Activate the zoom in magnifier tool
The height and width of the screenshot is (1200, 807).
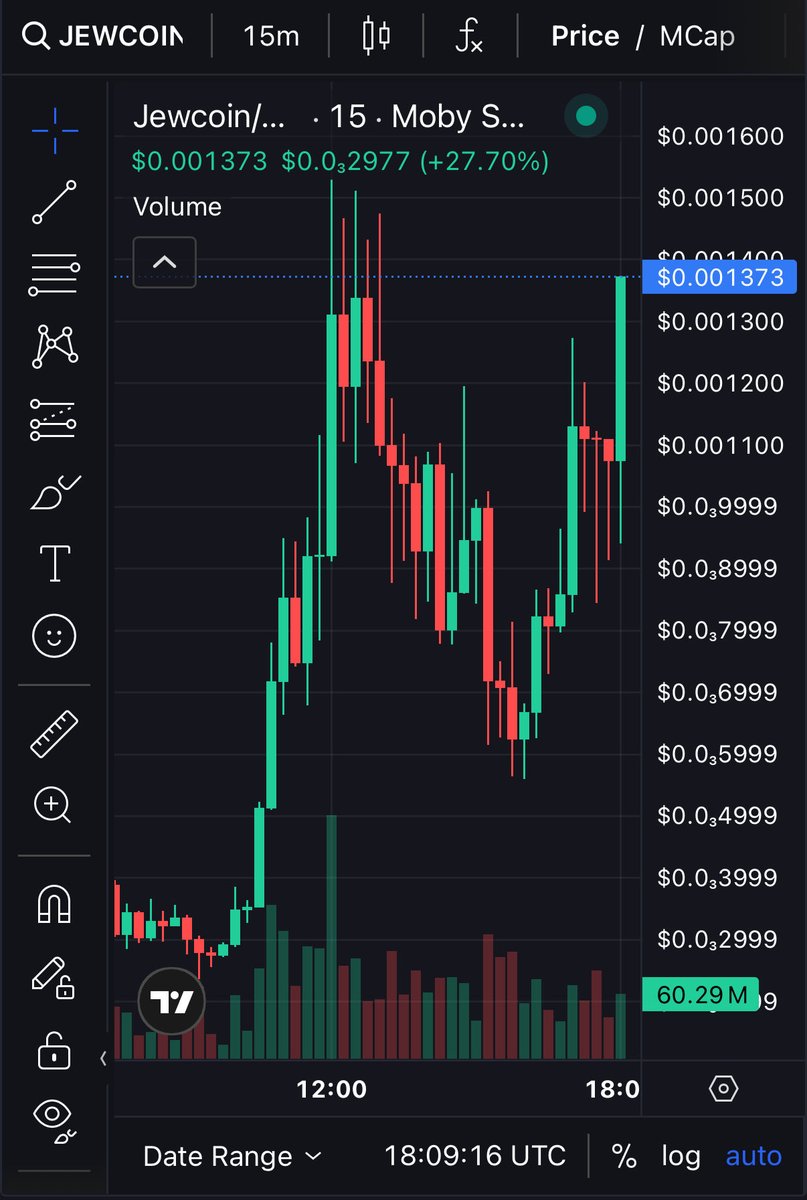pos(54,805)
